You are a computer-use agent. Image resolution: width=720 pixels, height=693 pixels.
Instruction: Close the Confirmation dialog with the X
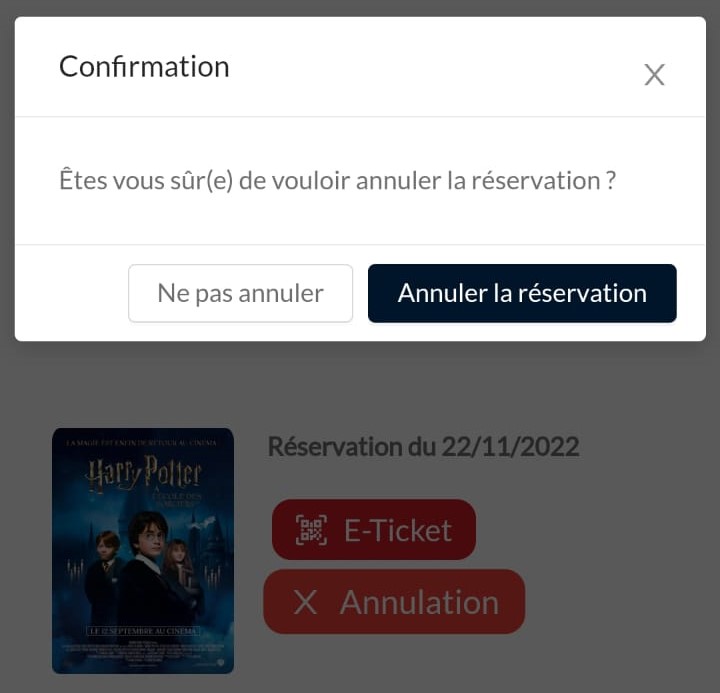pos(654,75)
